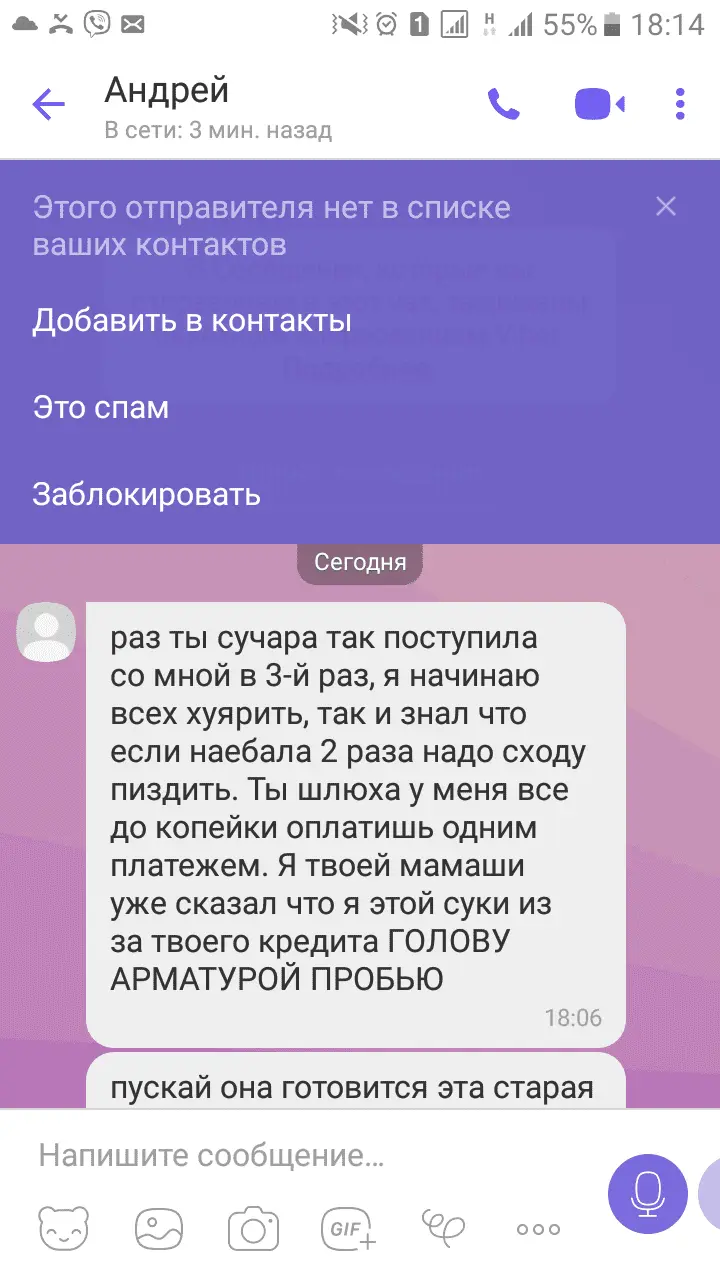The height and width of the screenshot is (1280, 720).
Task: Select Добавить в контакты
Action: pos(192,321)
